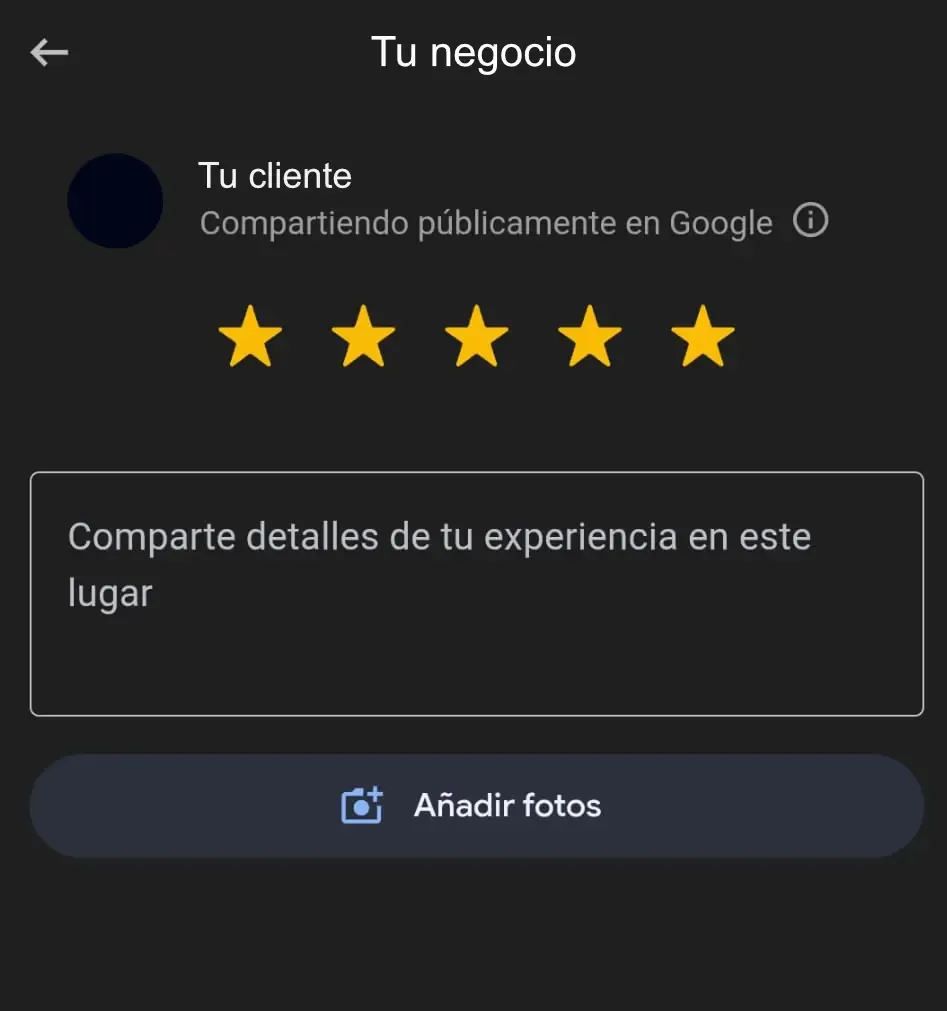This screenshot has width=947, height=1011.
Task: Expand account details by tapping Tu cliente
Action: [275, 175]
